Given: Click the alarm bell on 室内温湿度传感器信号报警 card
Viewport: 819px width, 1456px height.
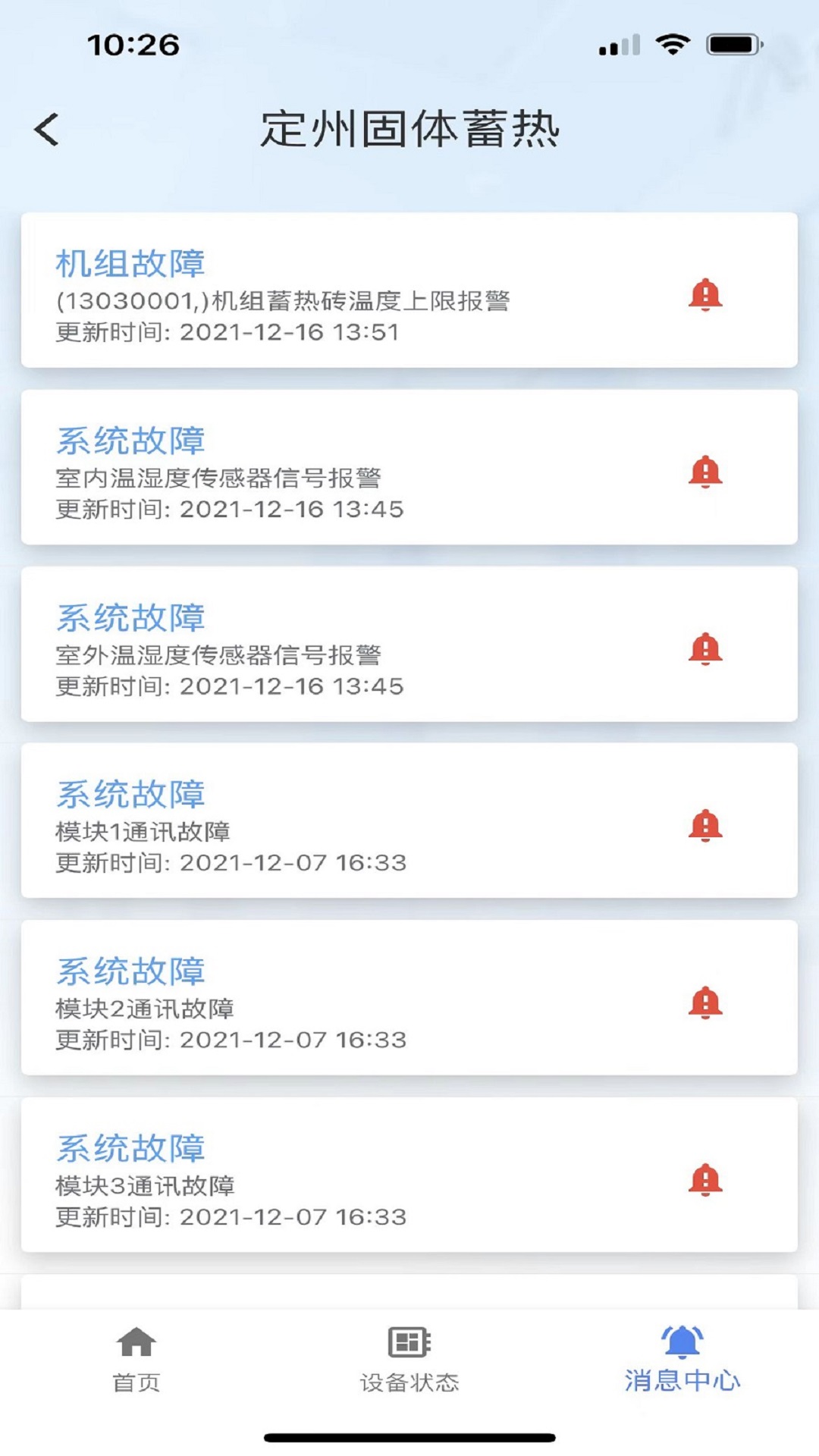Looking at the screenshot, I should click(x=705, y=472).
